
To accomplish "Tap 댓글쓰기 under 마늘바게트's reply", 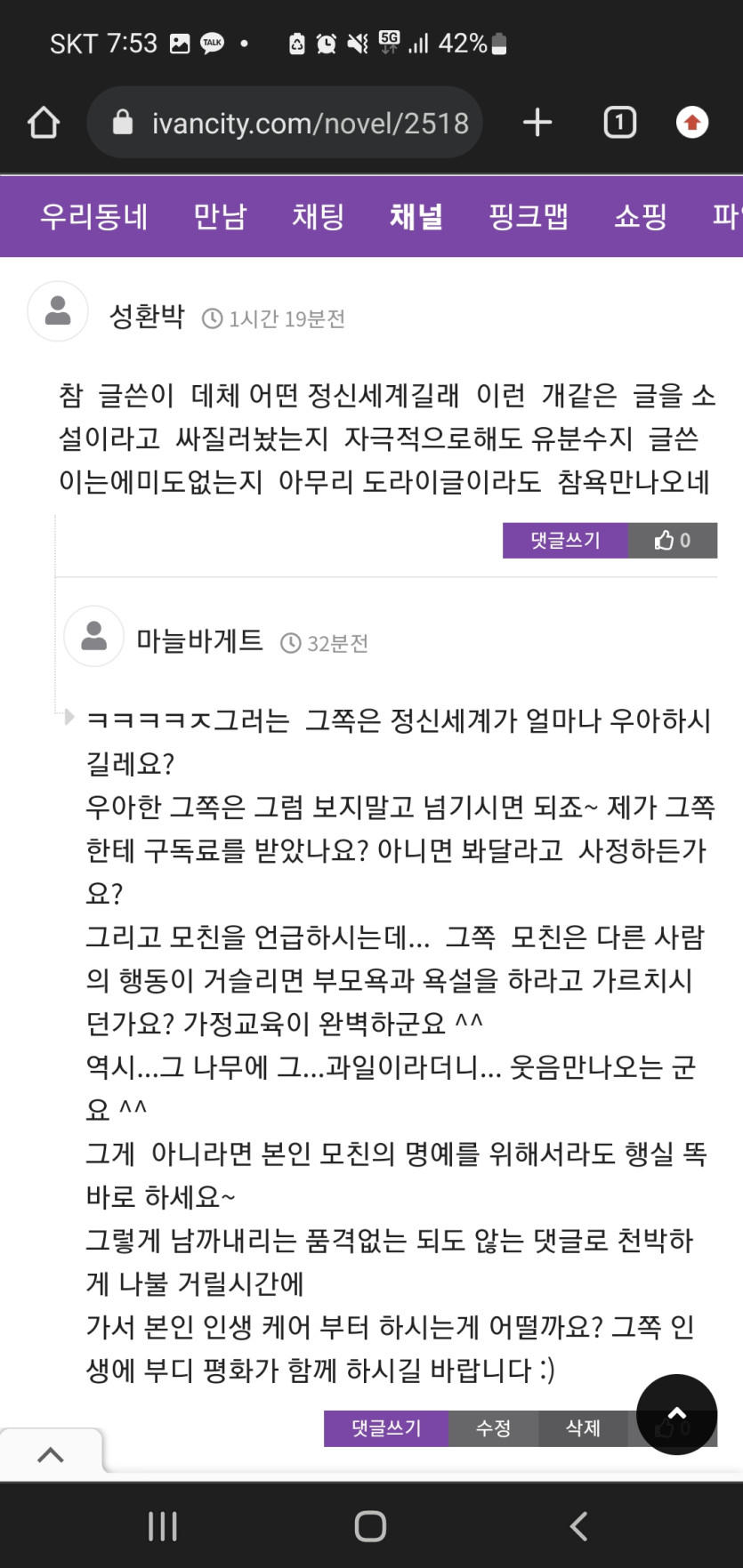I will [386, 1427].
